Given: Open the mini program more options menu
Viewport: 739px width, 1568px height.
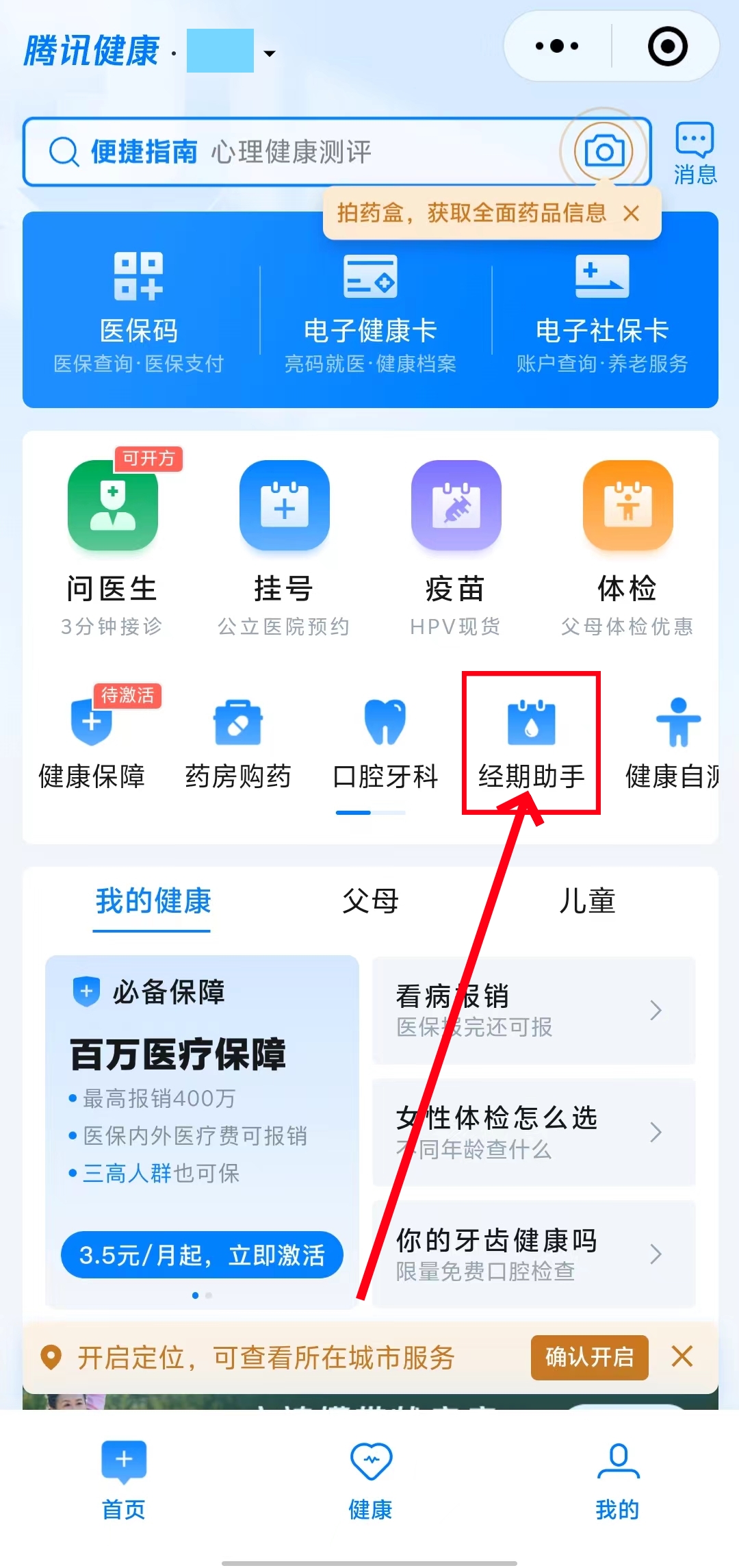Looking at the screenshot, I should 557,47.
